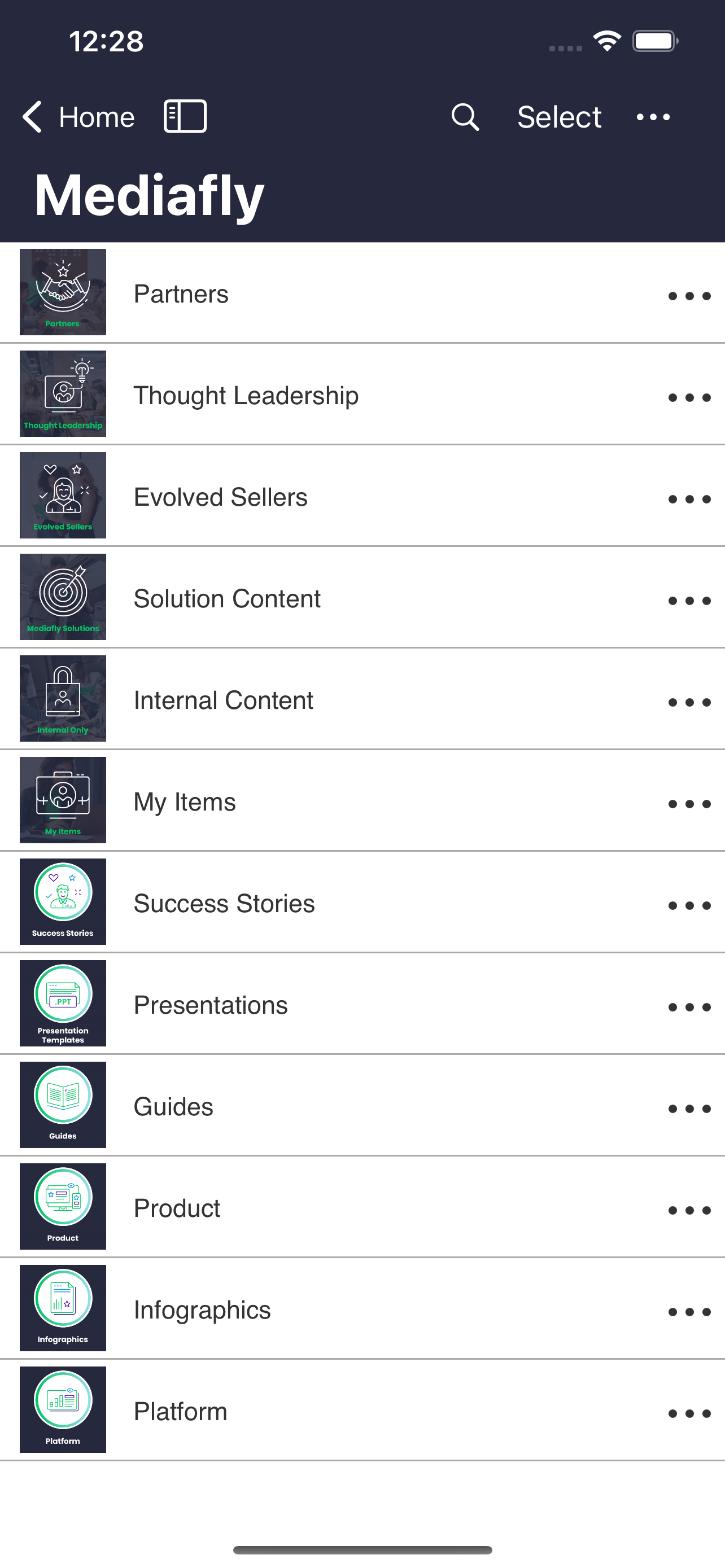Screen dimensions: 725x1568
Task: Open the Partners folder
Action: click(x=362, y=293)
